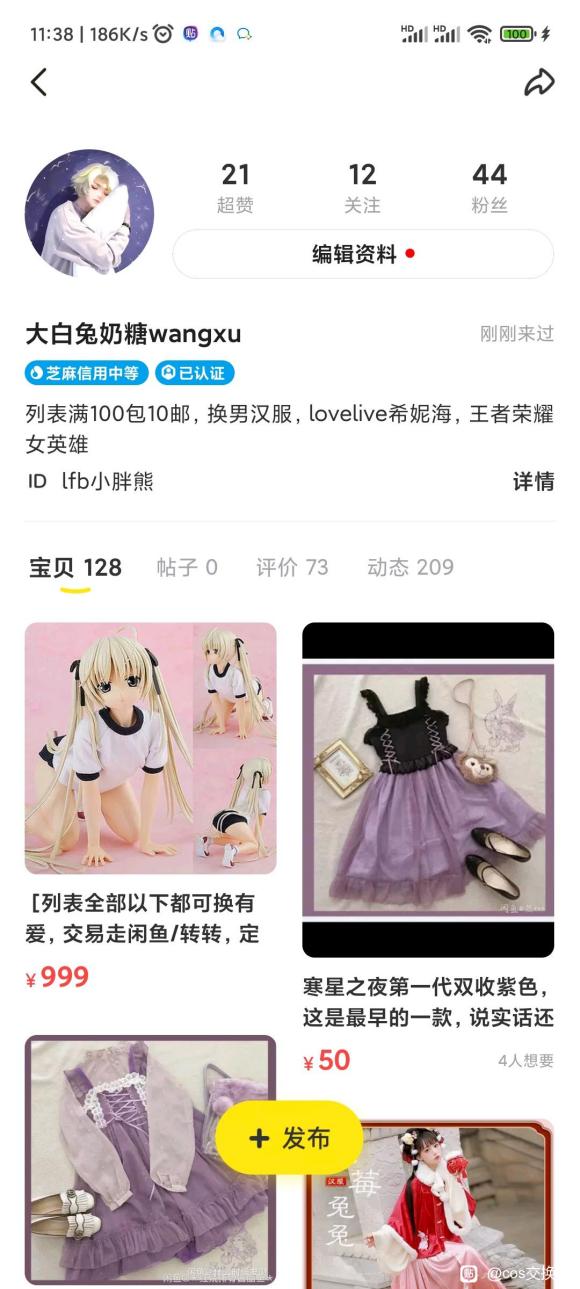Go back using the top-left arrow
The width and height of the screenshot is (580, 1289).
point(39,82)
